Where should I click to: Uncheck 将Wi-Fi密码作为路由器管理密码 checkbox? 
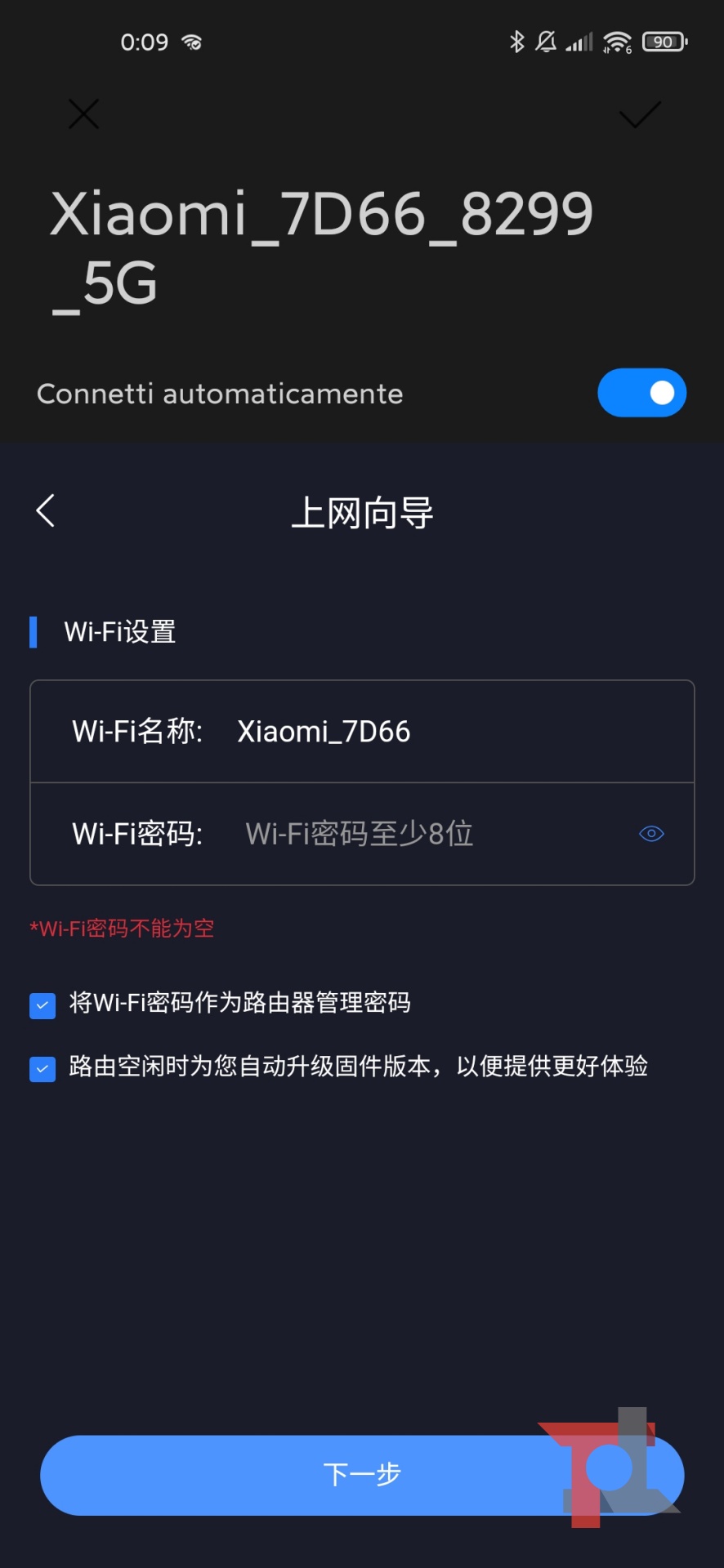42,1005
